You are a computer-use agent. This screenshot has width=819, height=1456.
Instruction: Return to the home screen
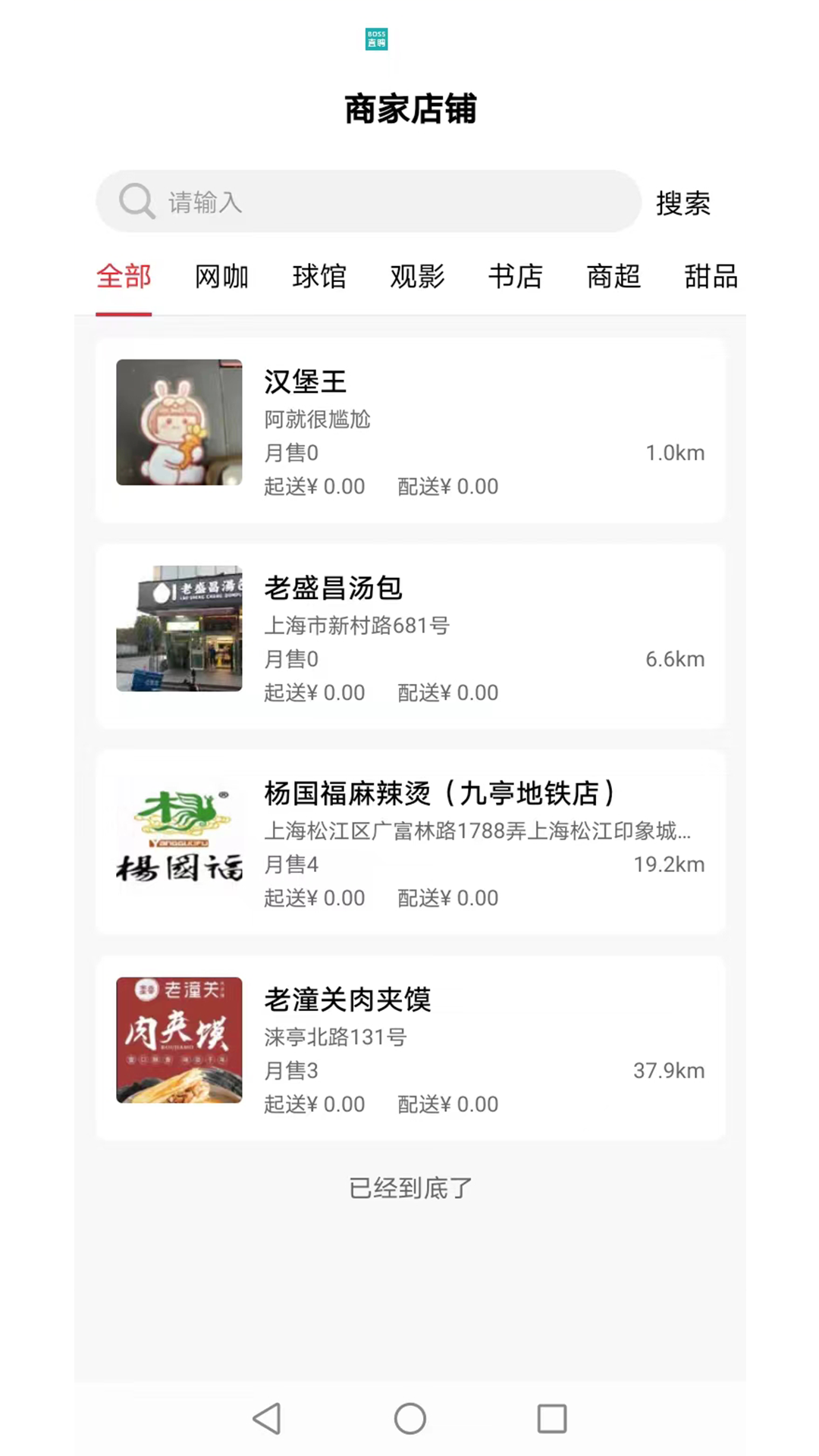[410, 1418]
